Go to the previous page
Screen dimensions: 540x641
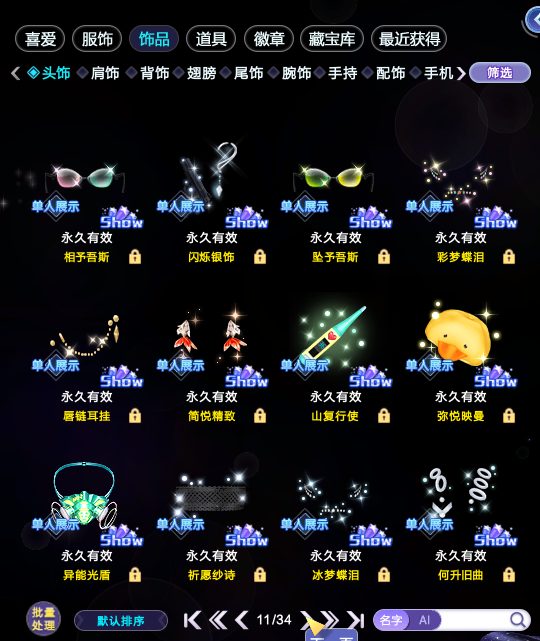pos(242,620)
